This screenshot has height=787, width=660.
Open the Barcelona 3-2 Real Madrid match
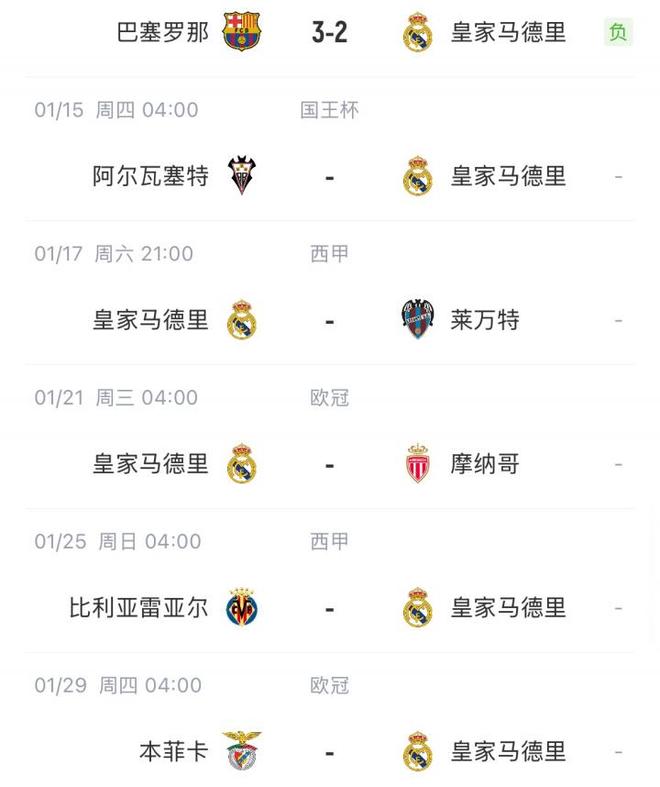[x=329, y=32]
